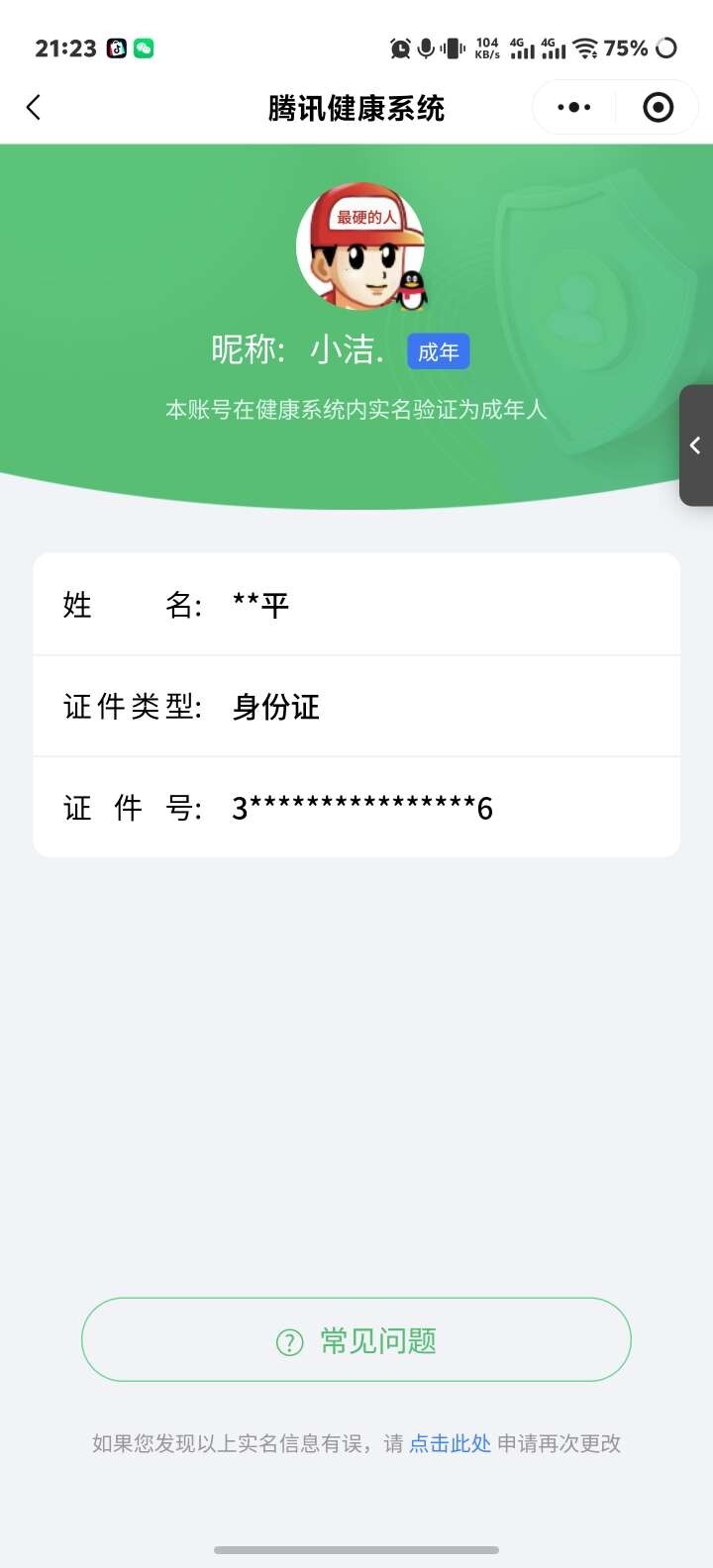Open the mini program more options menu

(x=572, y=107)
